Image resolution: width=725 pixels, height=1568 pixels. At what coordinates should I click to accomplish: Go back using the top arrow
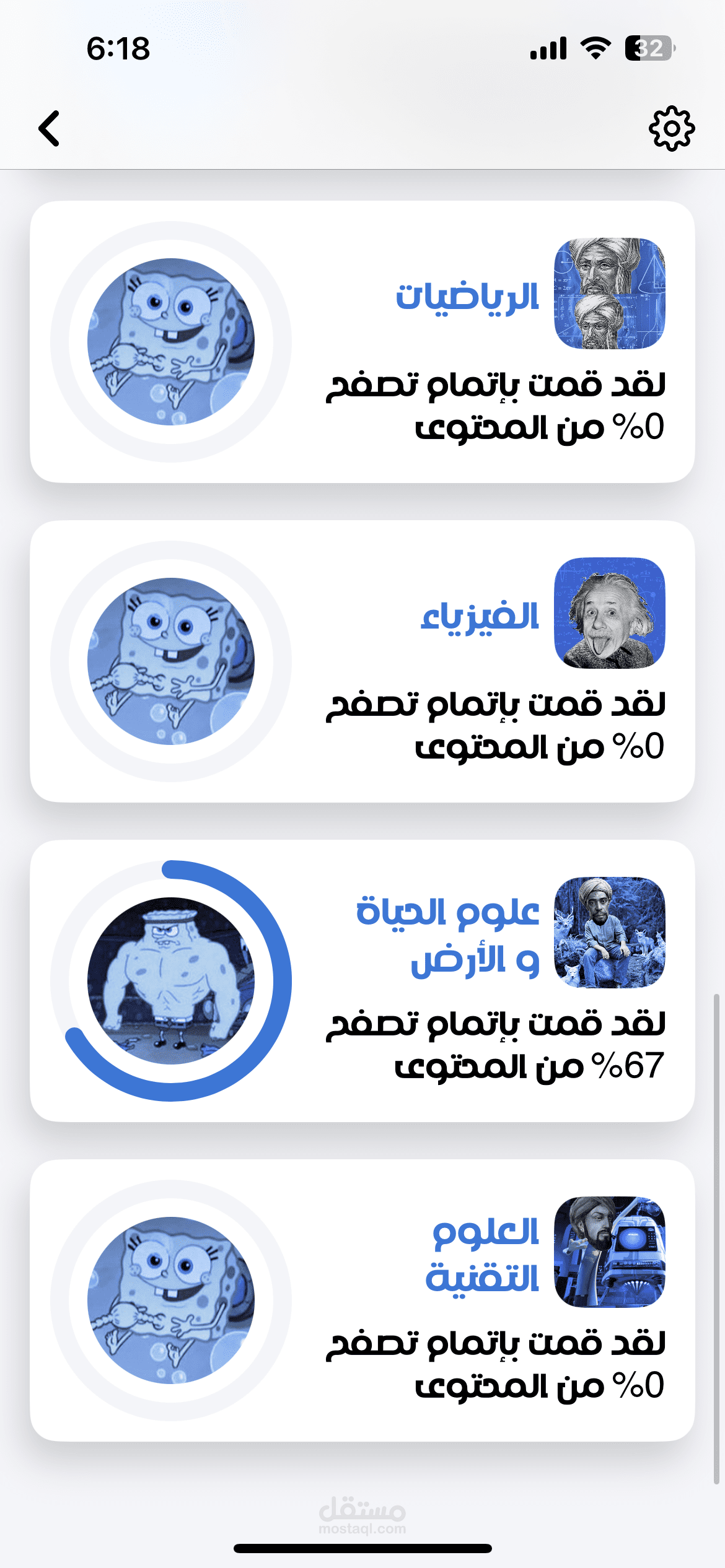click(x=49, y=128)
